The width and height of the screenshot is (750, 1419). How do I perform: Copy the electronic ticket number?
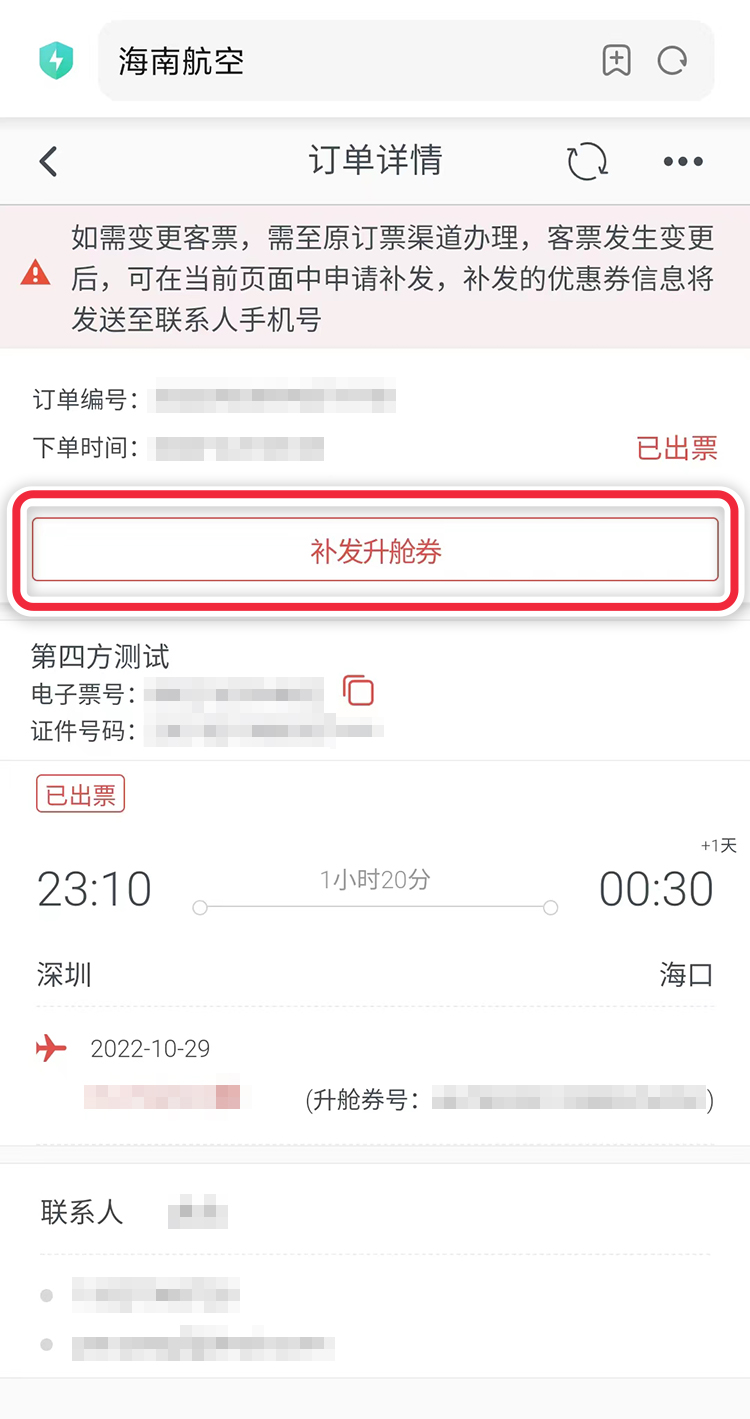tap(358, 691)
